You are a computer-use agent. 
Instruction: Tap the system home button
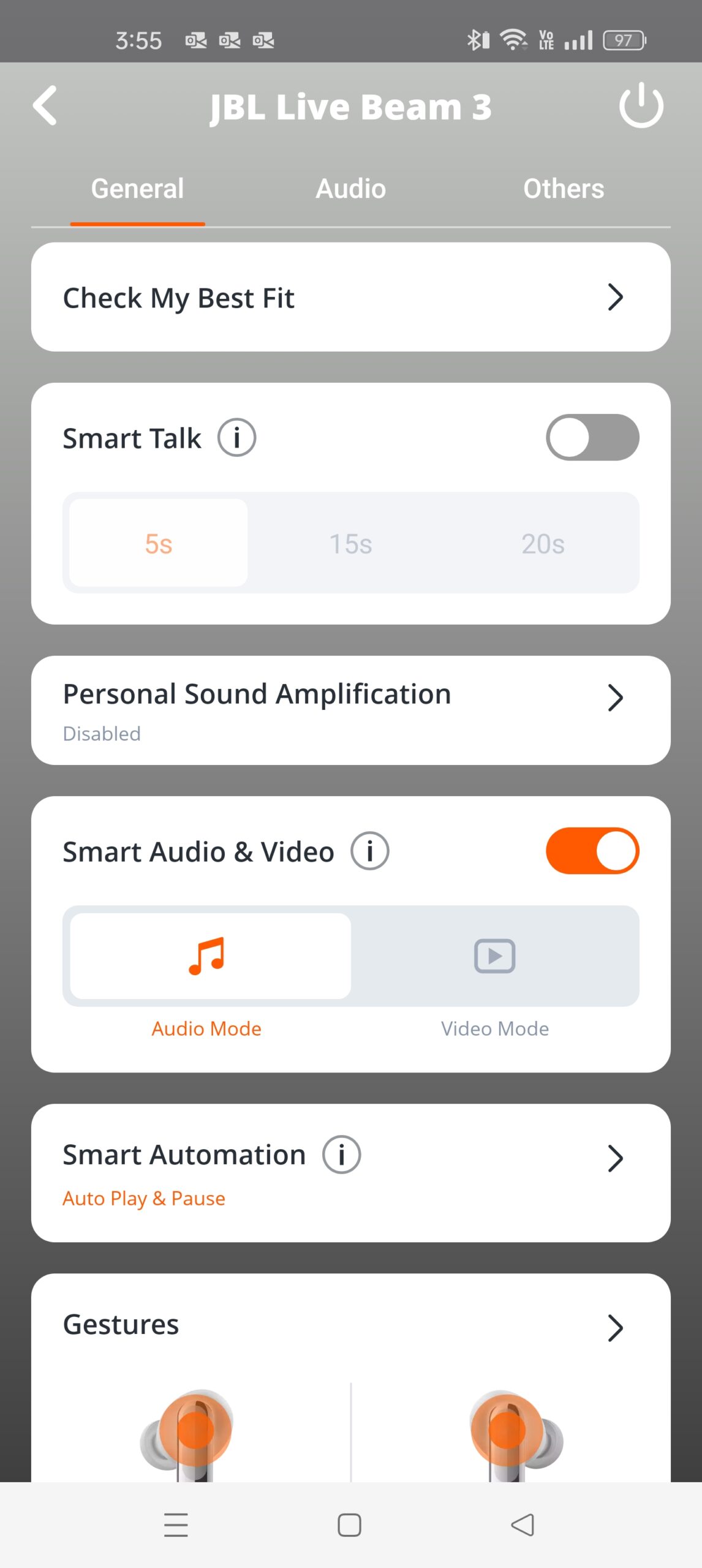(x=349, y=1525)
